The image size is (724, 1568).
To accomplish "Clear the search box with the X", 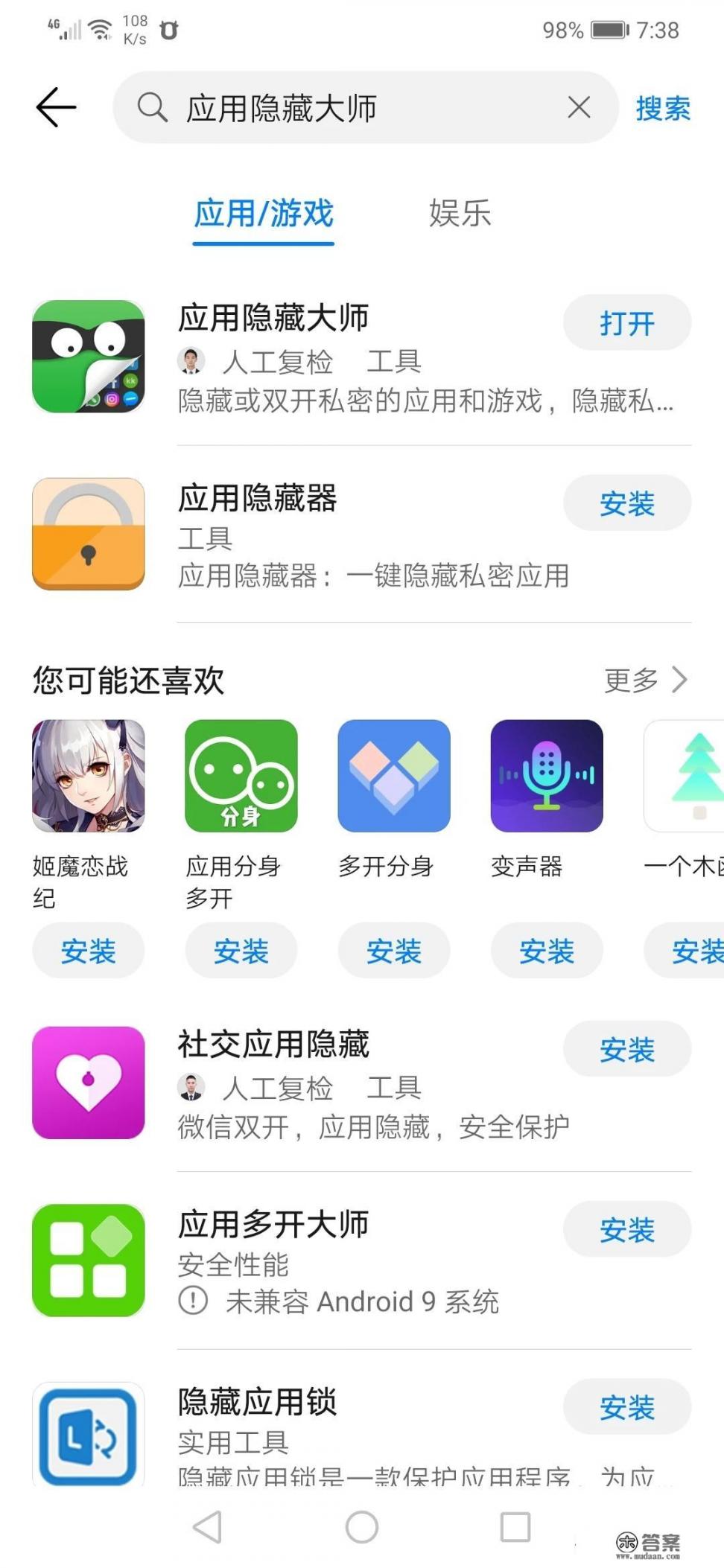I will point(577,108).
